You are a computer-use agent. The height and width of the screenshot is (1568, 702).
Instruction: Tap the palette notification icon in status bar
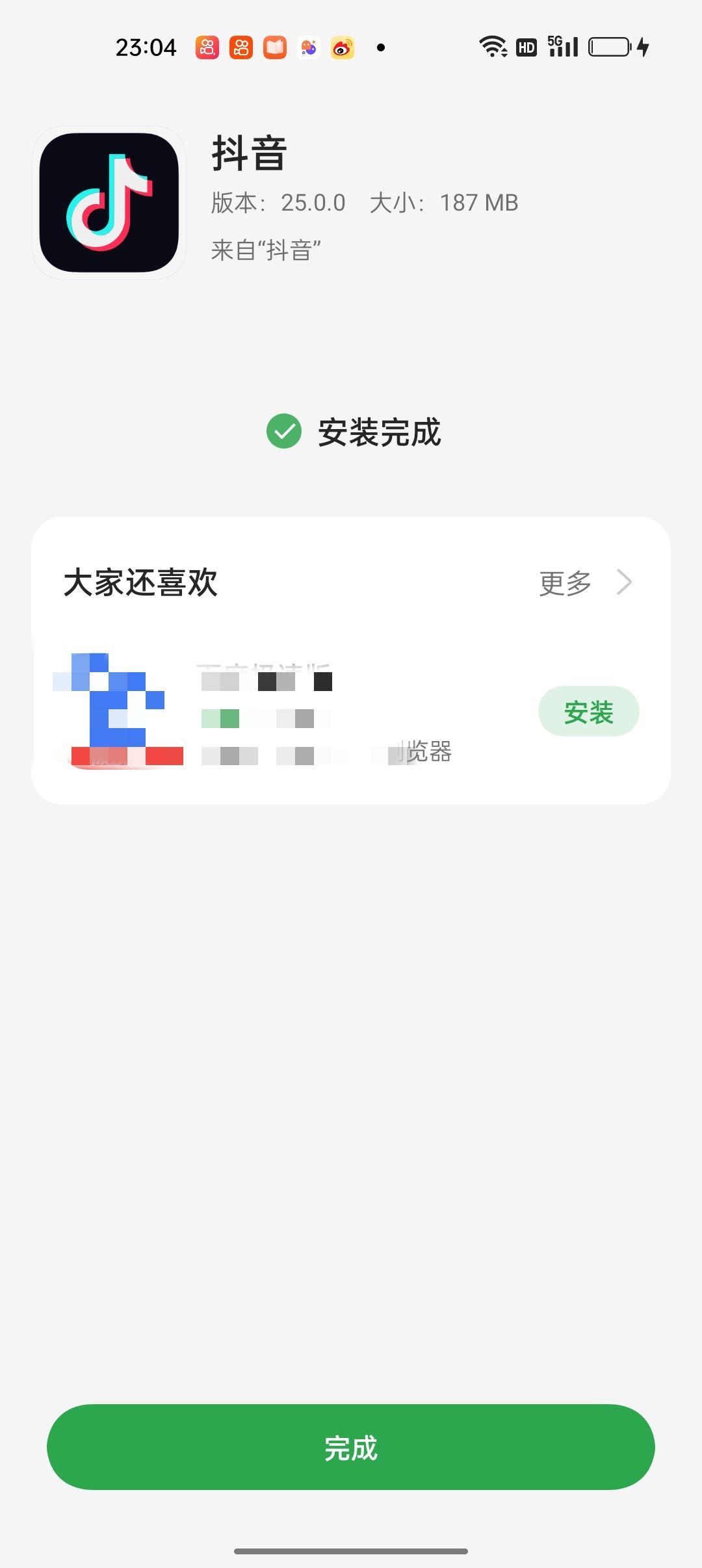[308, 46]
